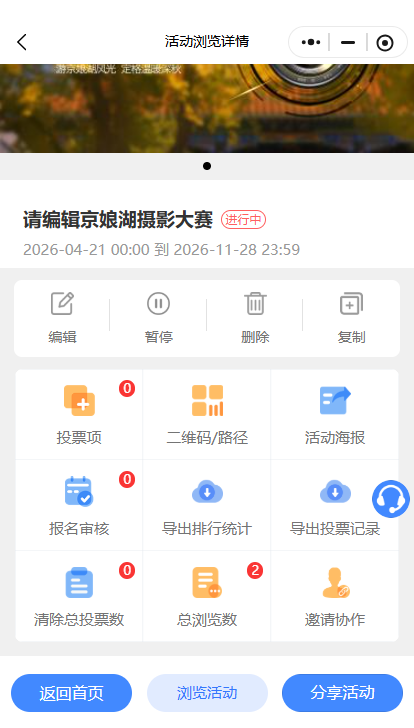Open 投票项 vote items
The height and width of the screenshot is (728, 414).
click(x=79, y=415)
